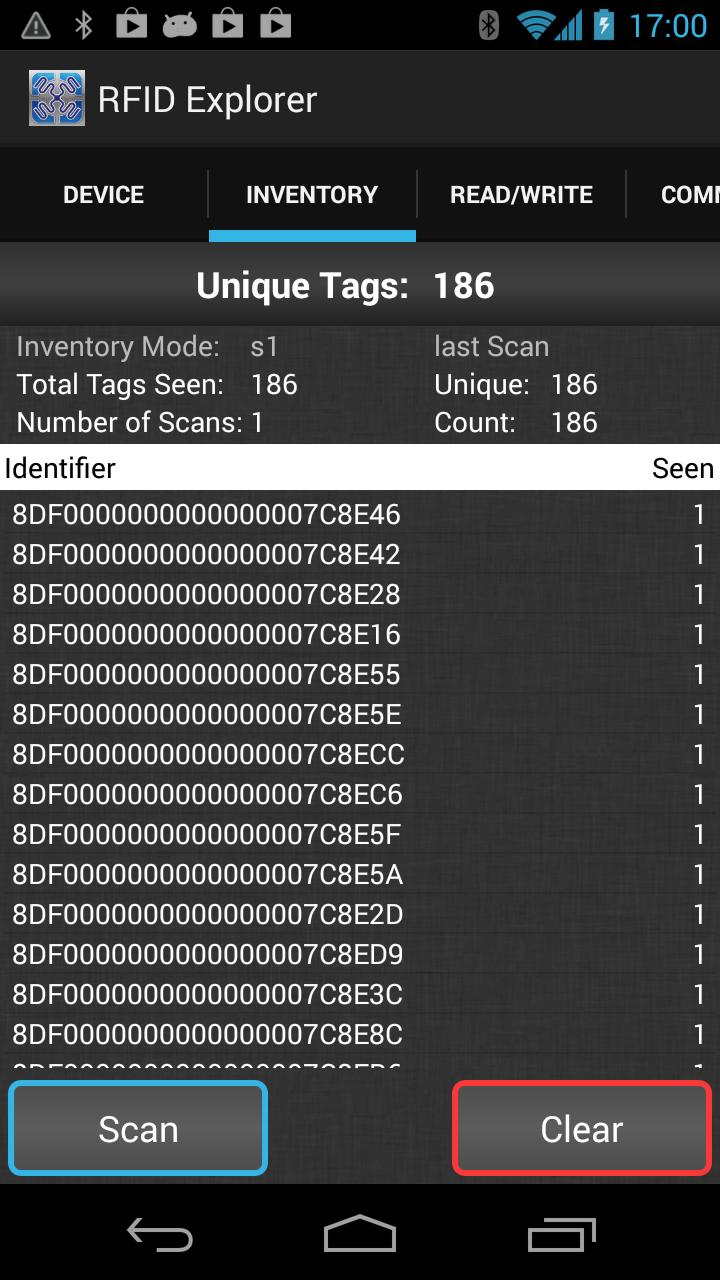The height and width of the screenshot is (1280, 720).
Task: Open the Recents navigation button
Action: click(x=561, y=1236)
